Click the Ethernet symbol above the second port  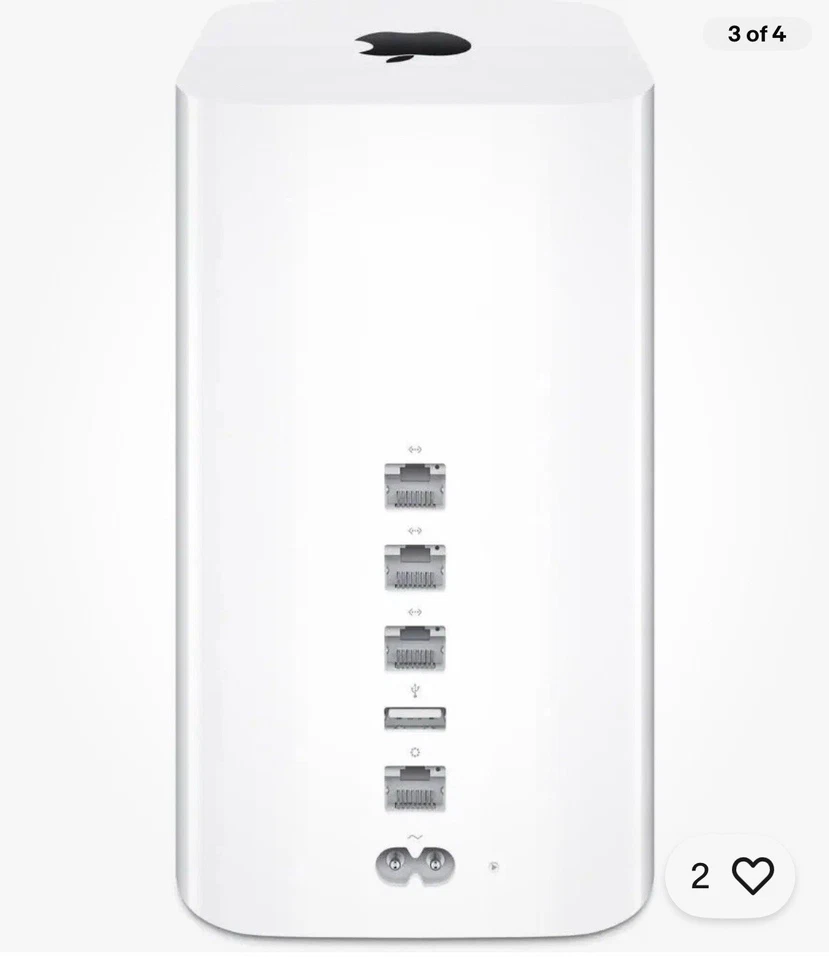click(x=417, y=533)
